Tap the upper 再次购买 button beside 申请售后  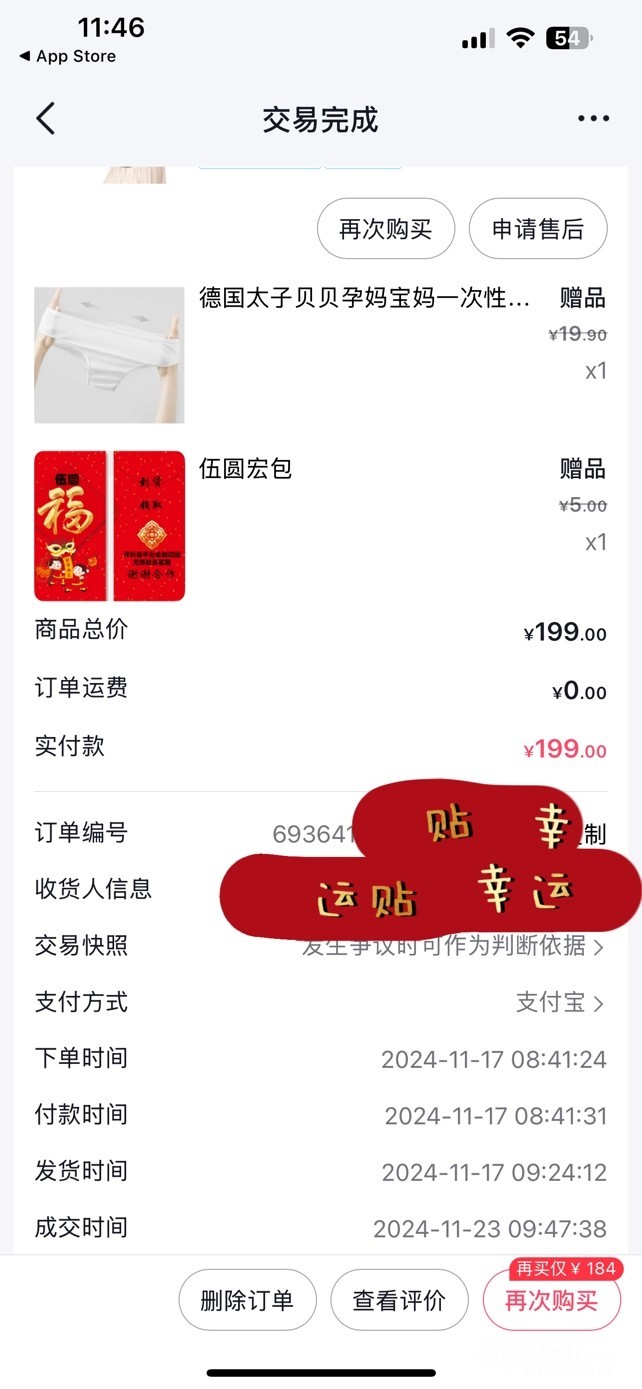tap(386, 229)
